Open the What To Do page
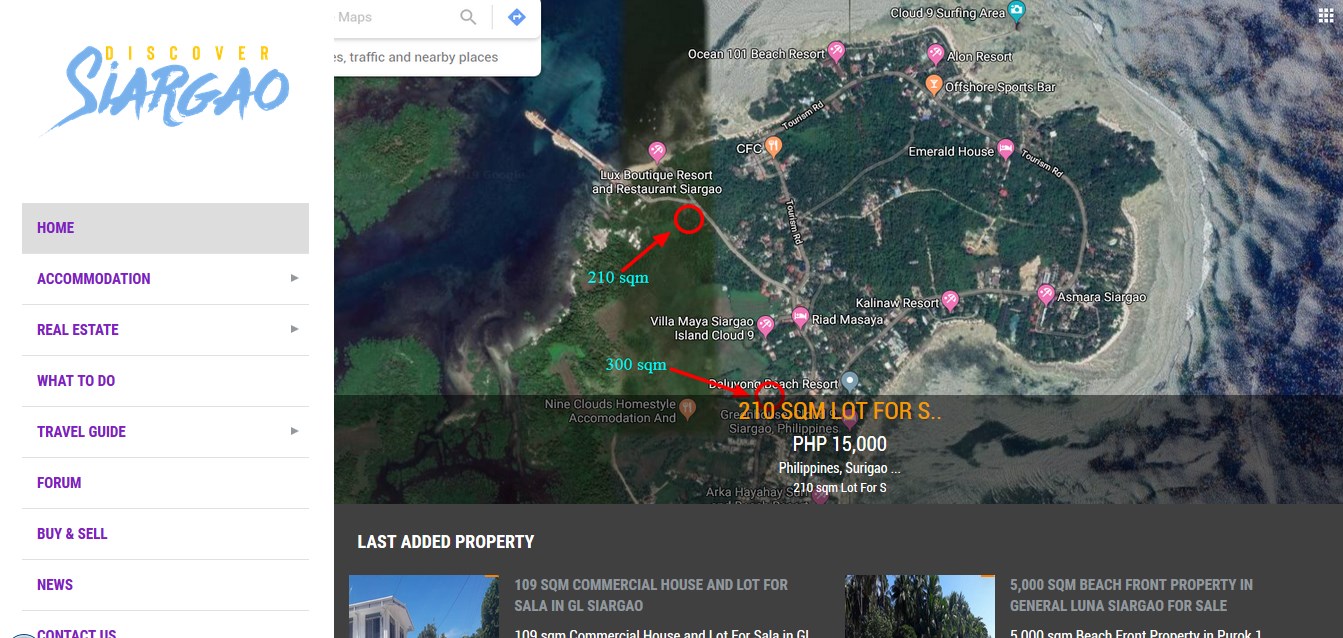Viewport: 1343px width, 638px height. tap(76, 381)
